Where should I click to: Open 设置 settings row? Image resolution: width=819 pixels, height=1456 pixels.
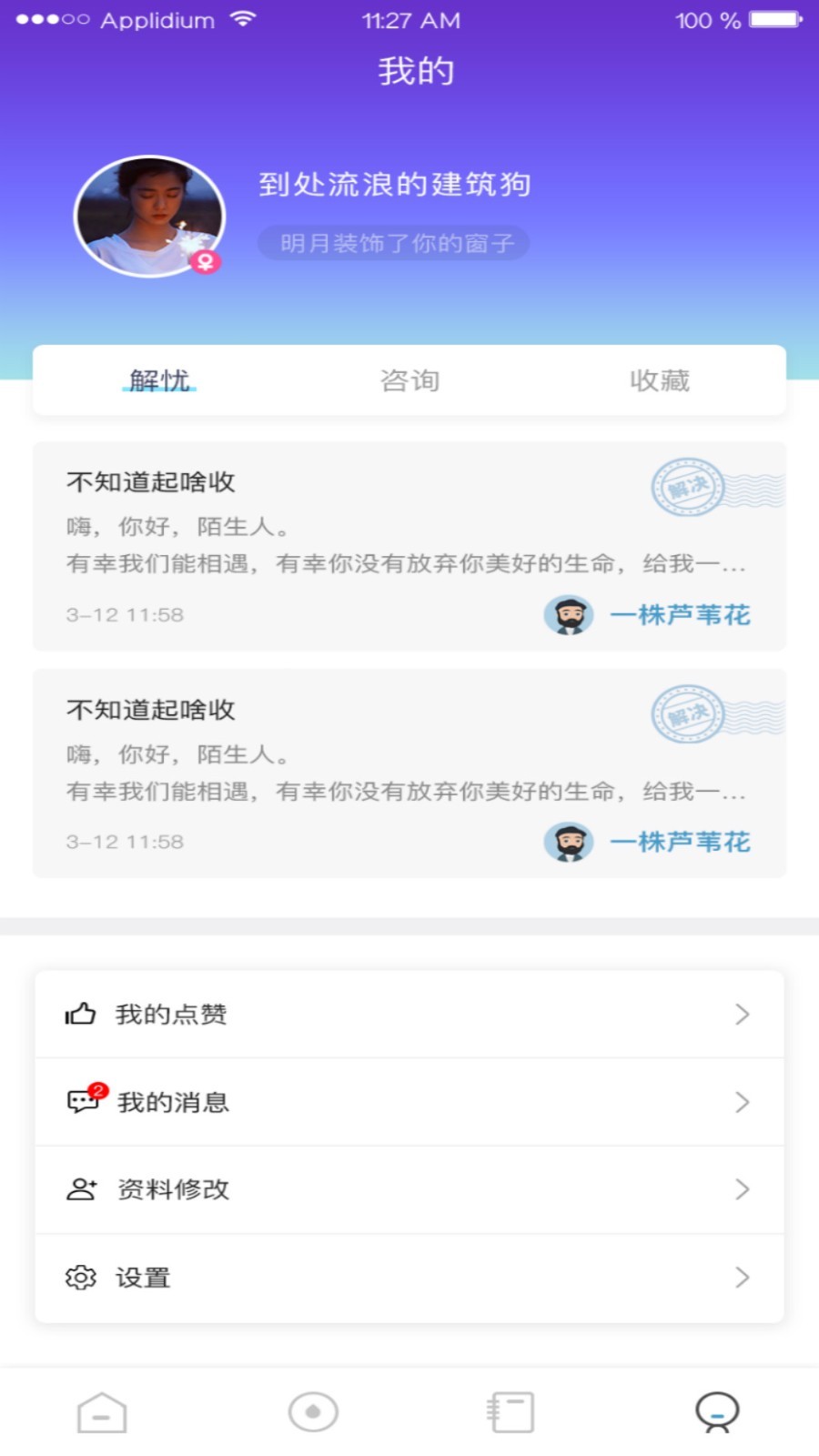tap(409, 1278)
